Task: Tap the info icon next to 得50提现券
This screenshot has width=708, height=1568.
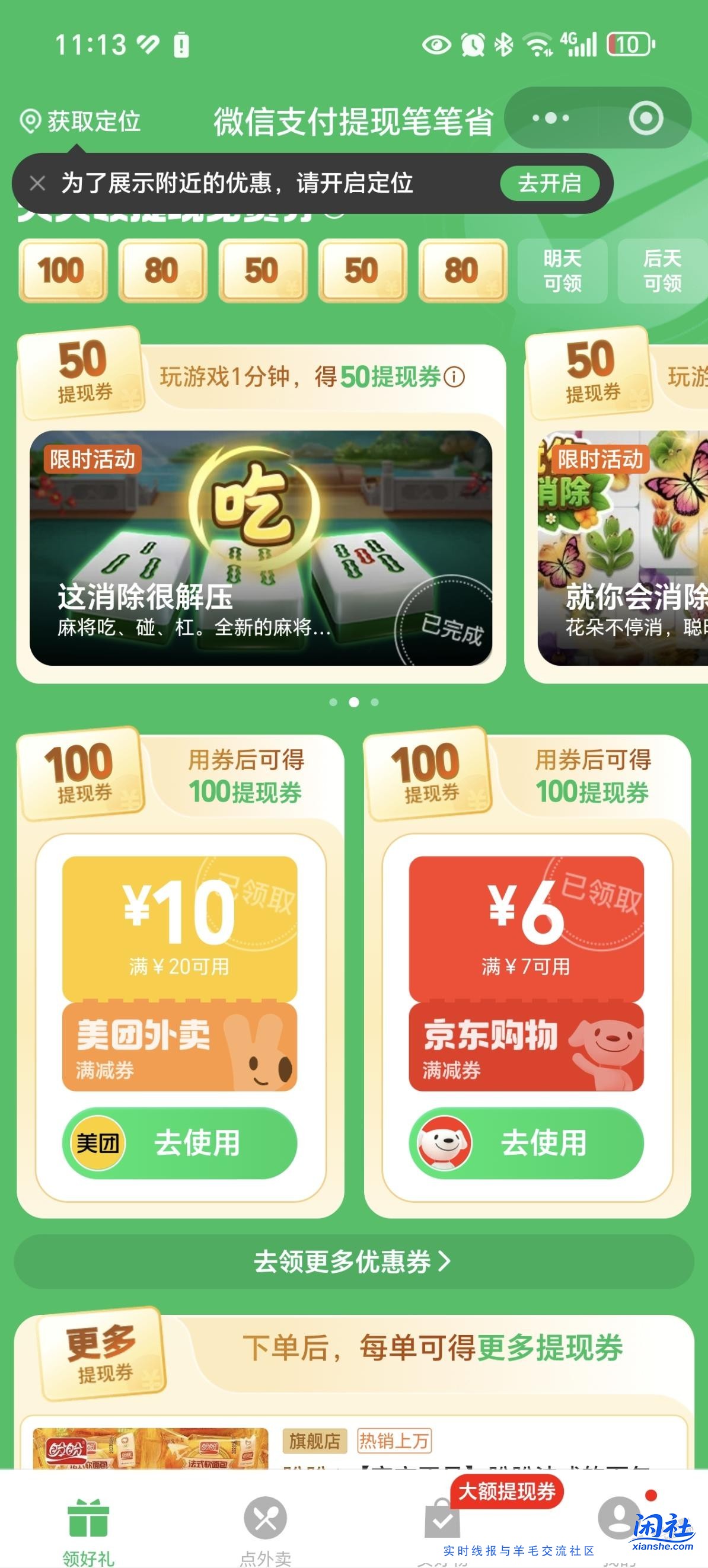Action: click(454, 379)
